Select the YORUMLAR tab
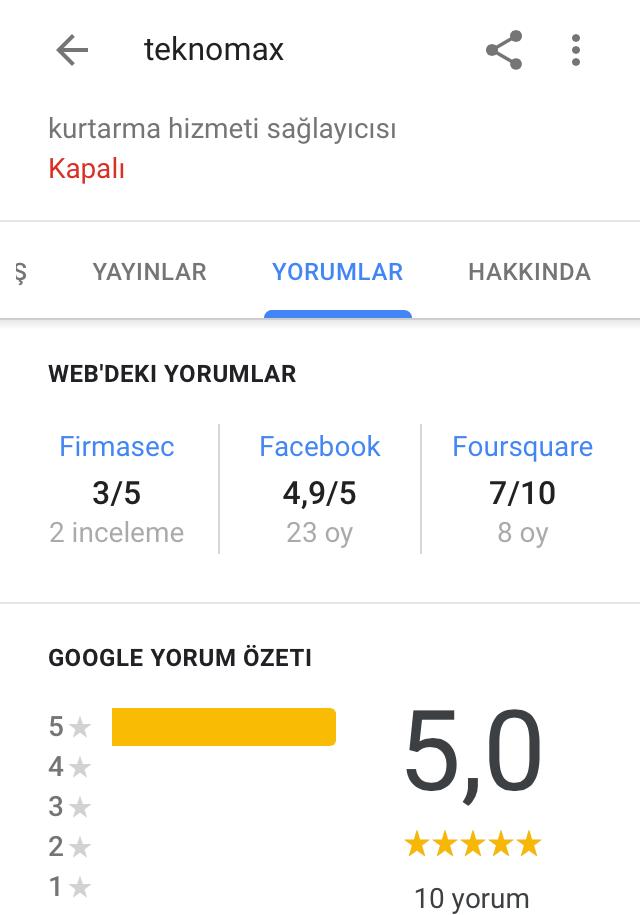Screen dimensions: 640x915 (x=338, y=272)
